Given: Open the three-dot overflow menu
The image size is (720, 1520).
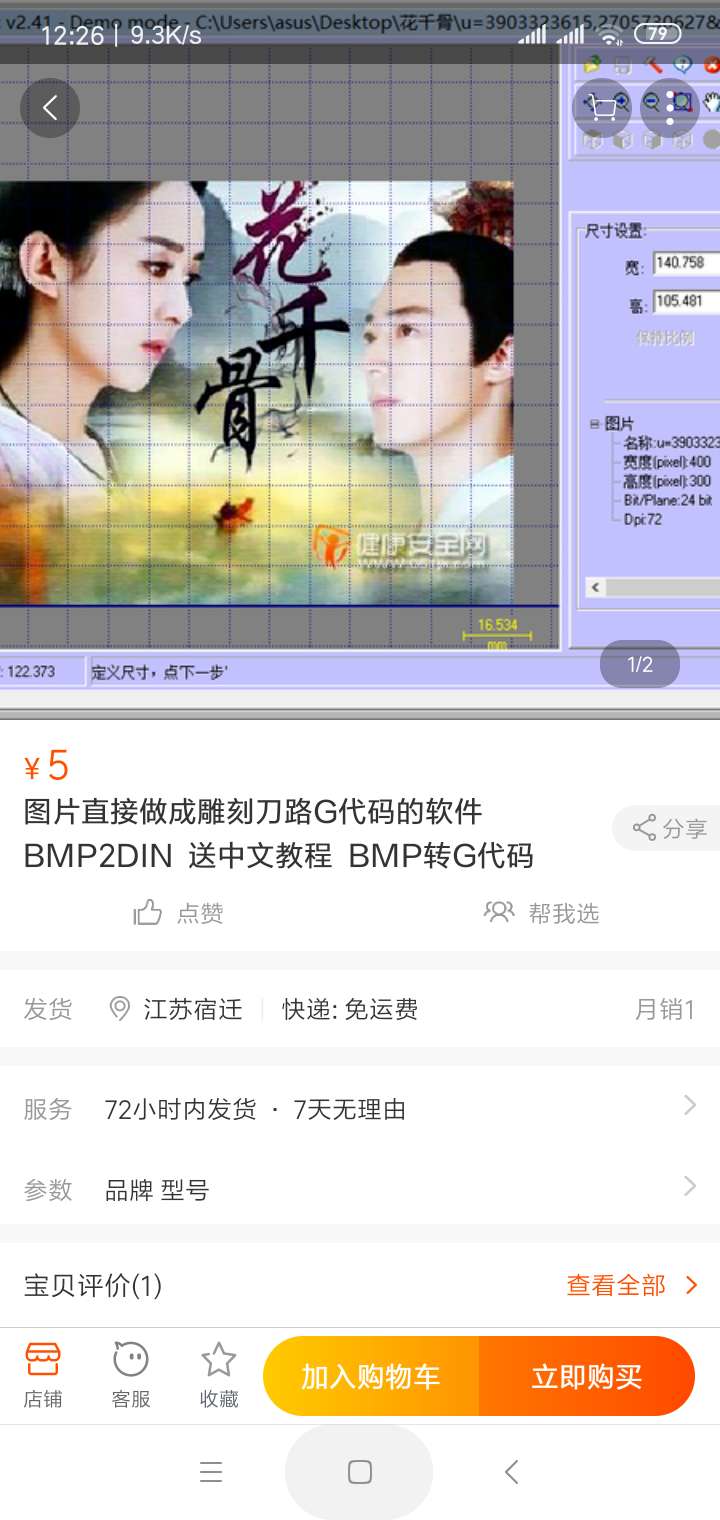Looking at the screenshot, I should (x=670, y=108).
